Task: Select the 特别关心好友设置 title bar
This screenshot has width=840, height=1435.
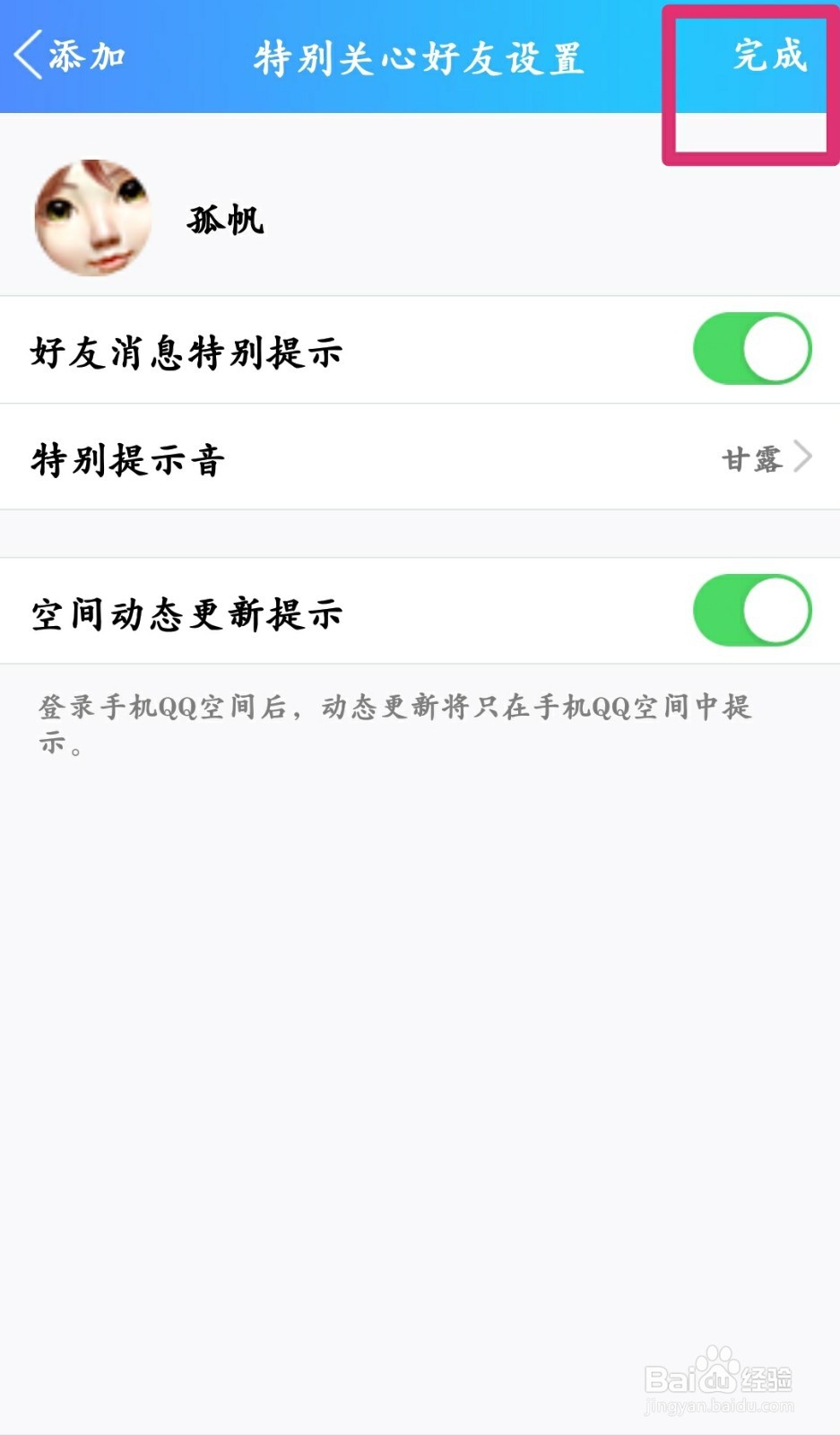Action: [x=420, y=56]
